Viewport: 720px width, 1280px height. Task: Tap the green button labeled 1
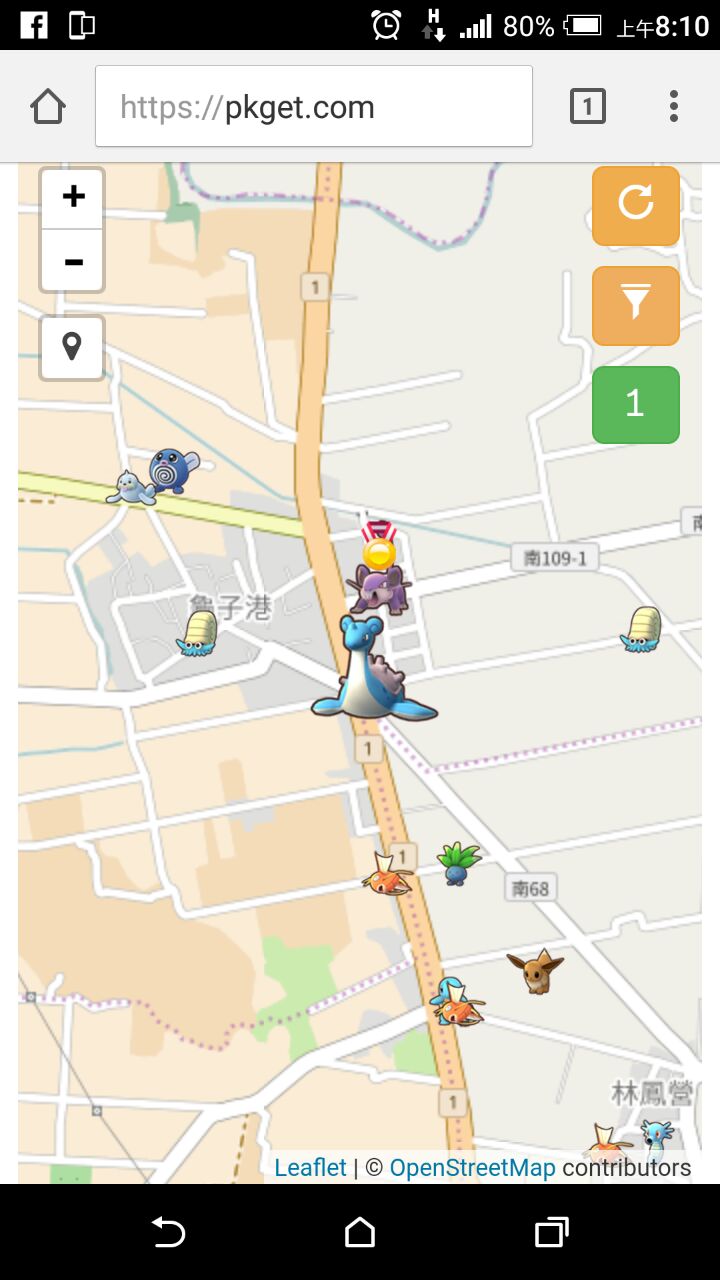(636, 404)
